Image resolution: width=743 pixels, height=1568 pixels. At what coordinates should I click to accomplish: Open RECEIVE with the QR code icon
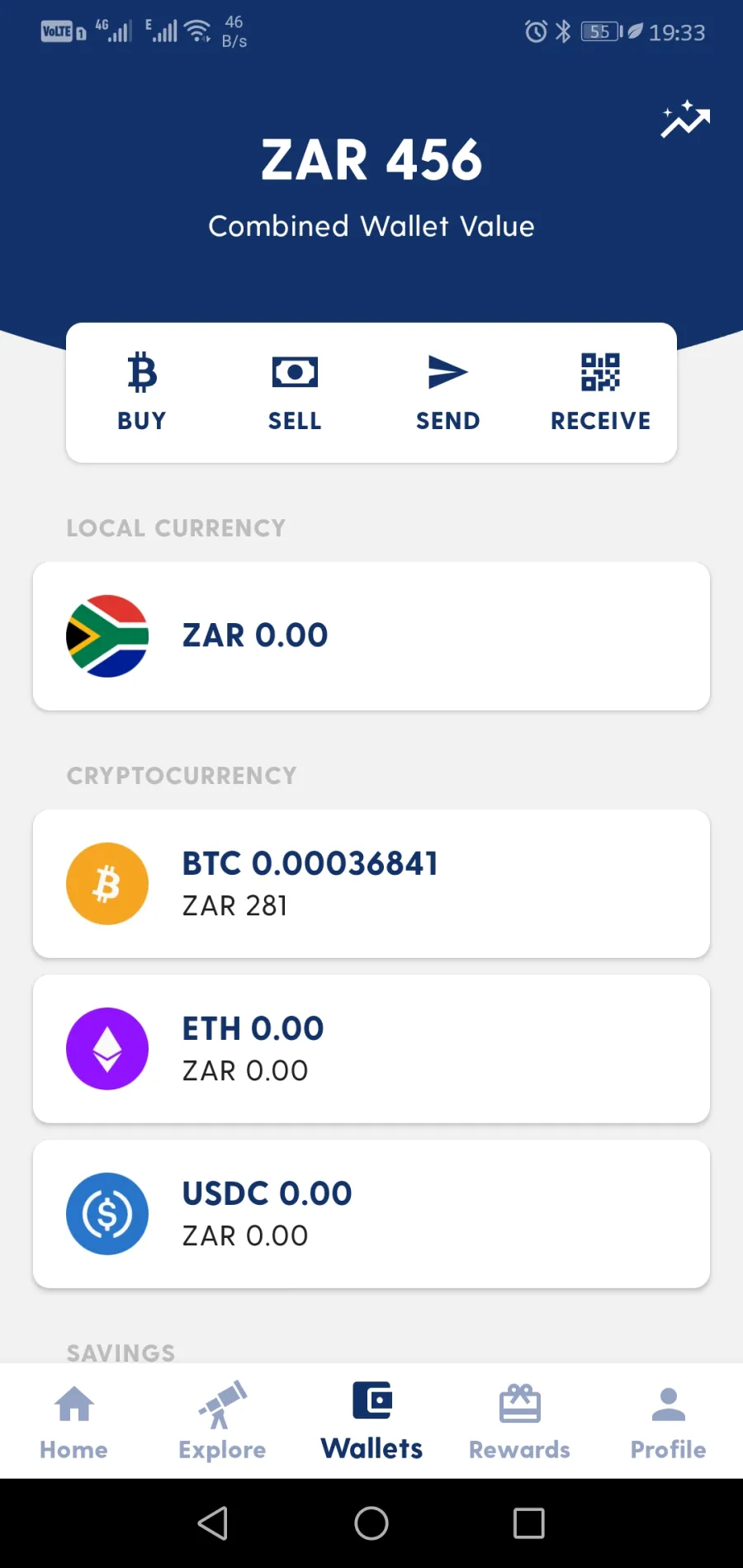point(600,392)
